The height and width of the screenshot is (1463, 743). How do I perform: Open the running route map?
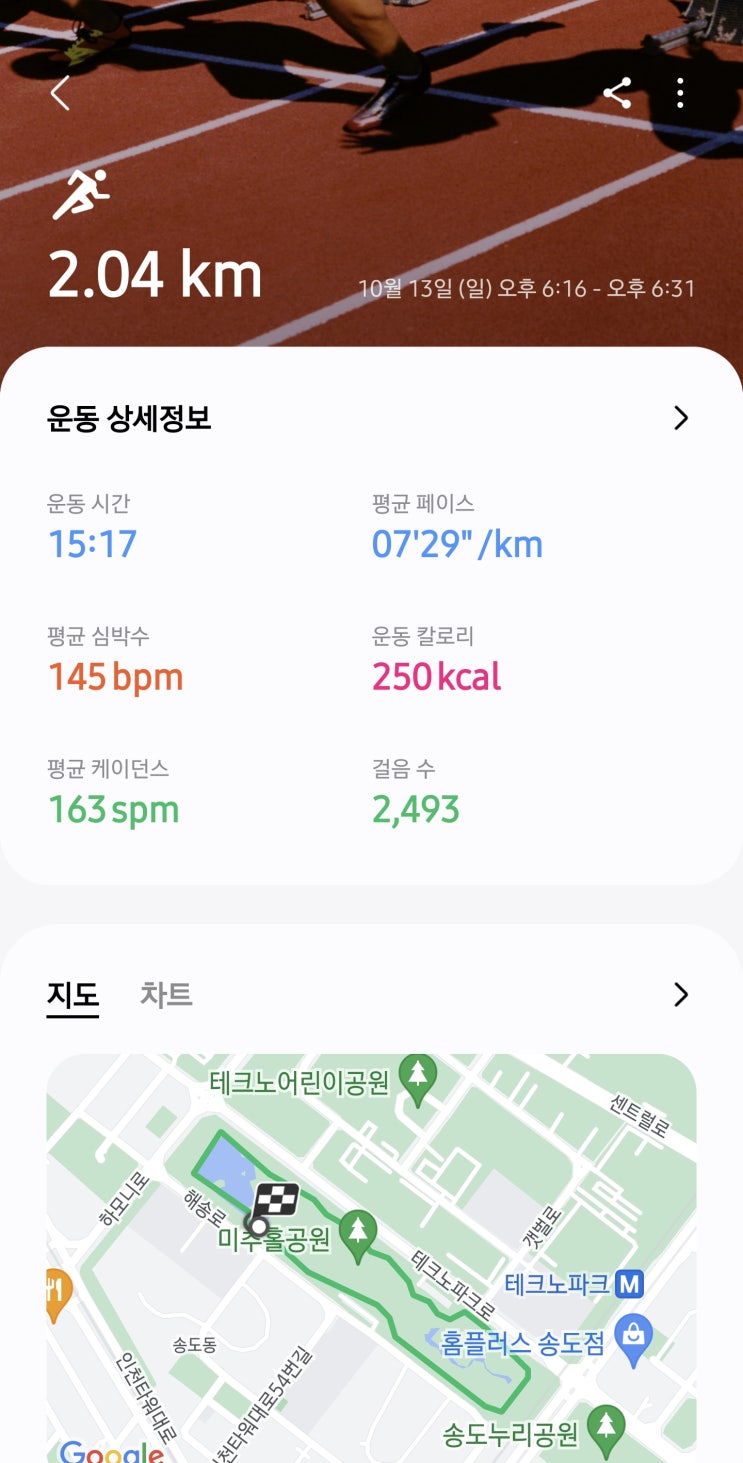(371, 1260)
